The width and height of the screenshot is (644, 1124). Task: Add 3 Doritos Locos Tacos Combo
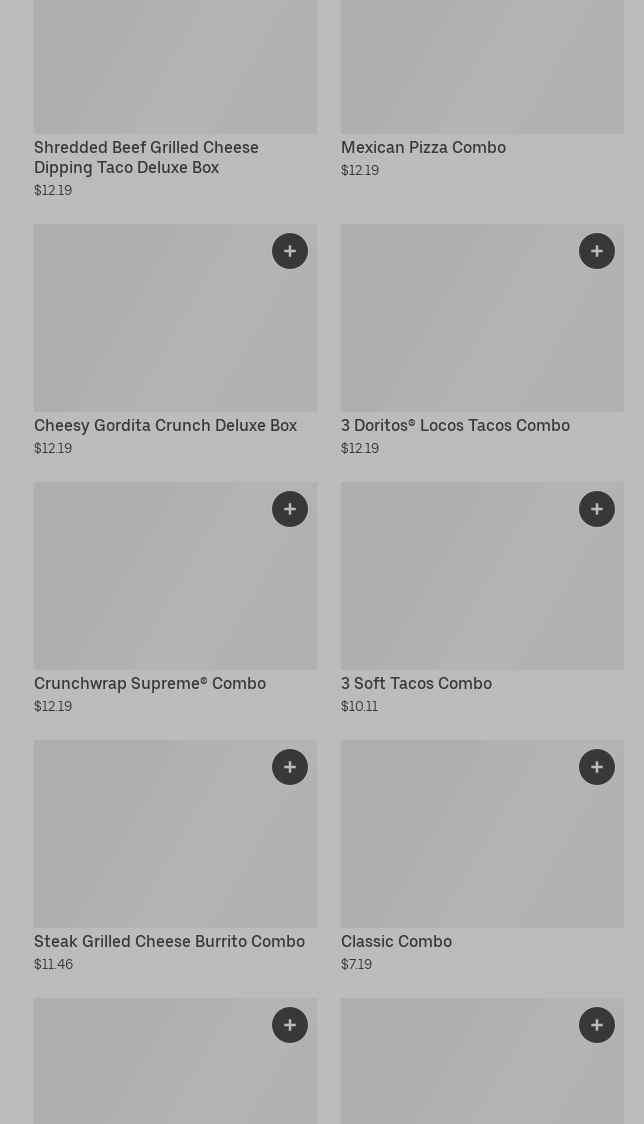(597, 251)
